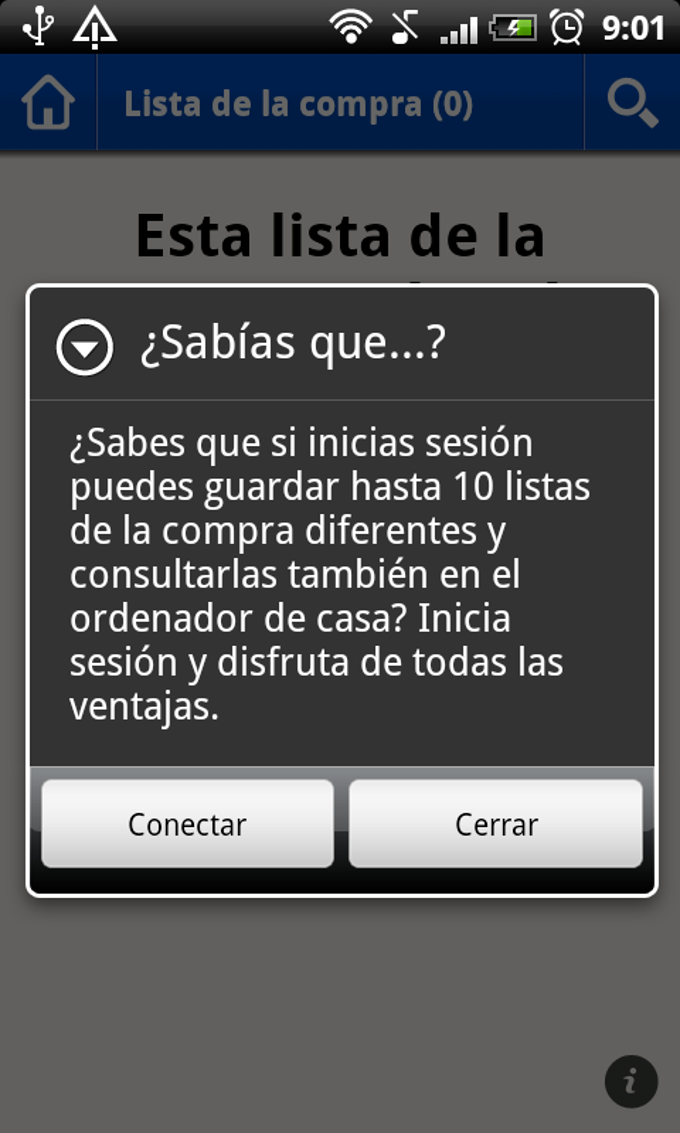This screenshot has width=680, height=1133.
Task: Open the info icon
Action: coord(631,1081)
